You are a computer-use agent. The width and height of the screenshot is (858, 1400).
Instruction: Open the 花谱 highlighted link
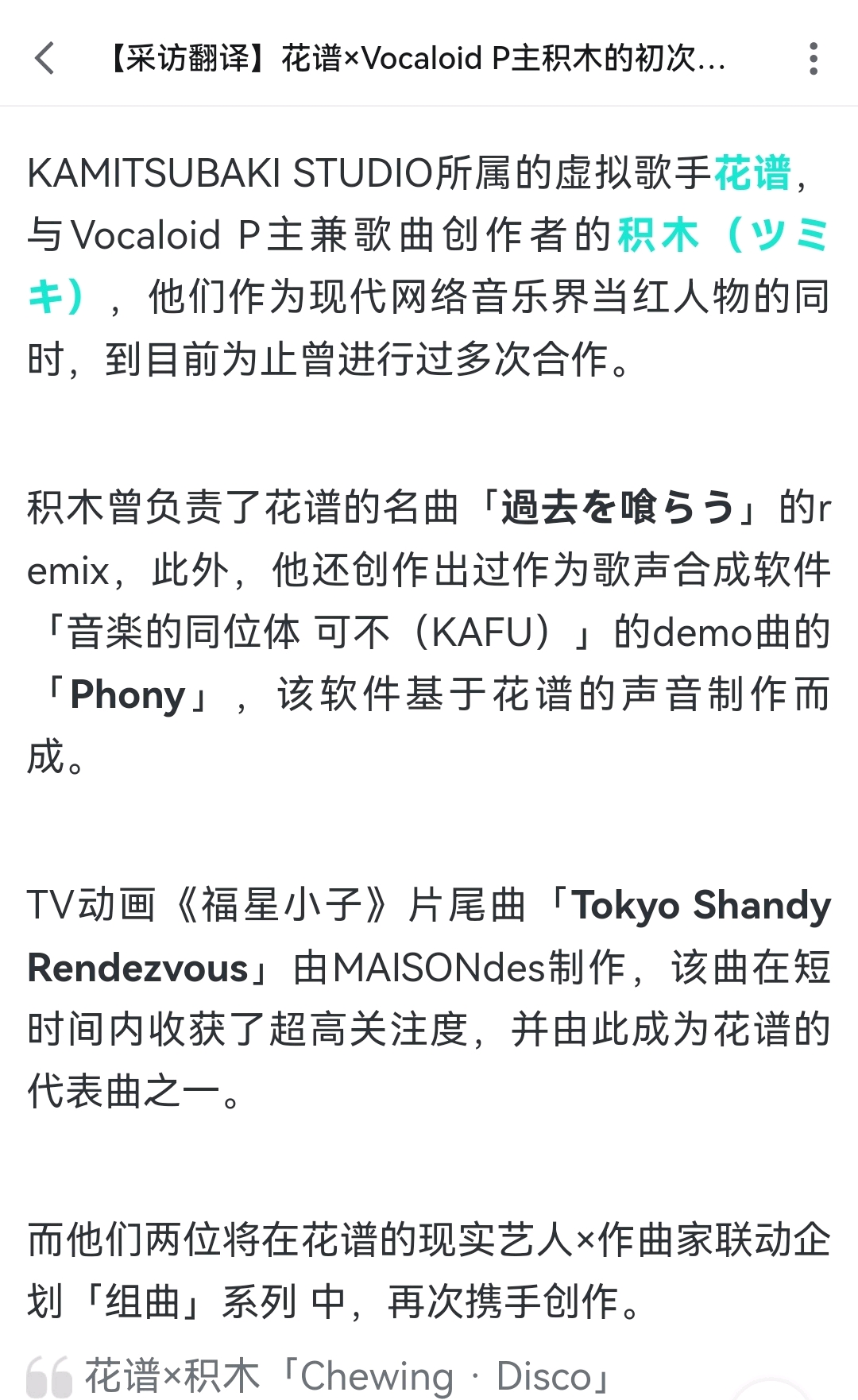click(x=752, y=172)
